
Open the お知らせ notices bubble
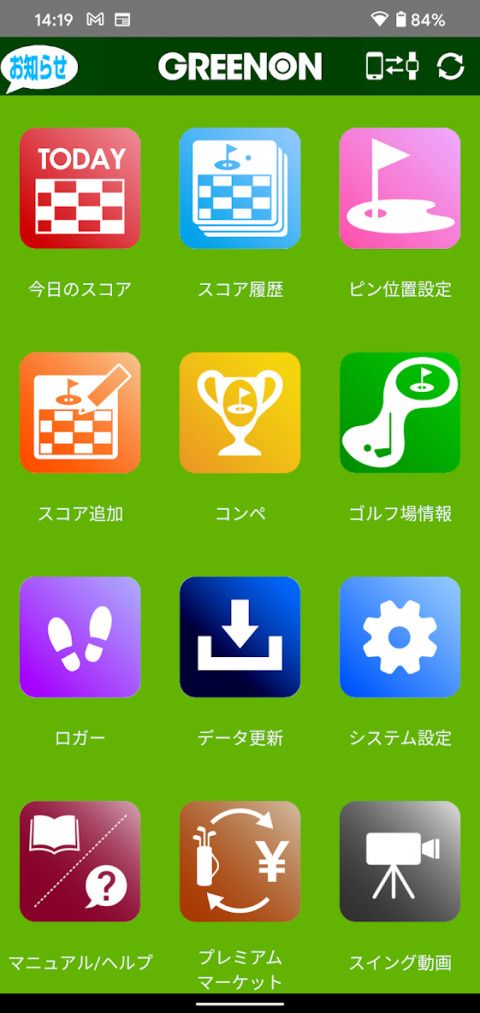point(39,67)
